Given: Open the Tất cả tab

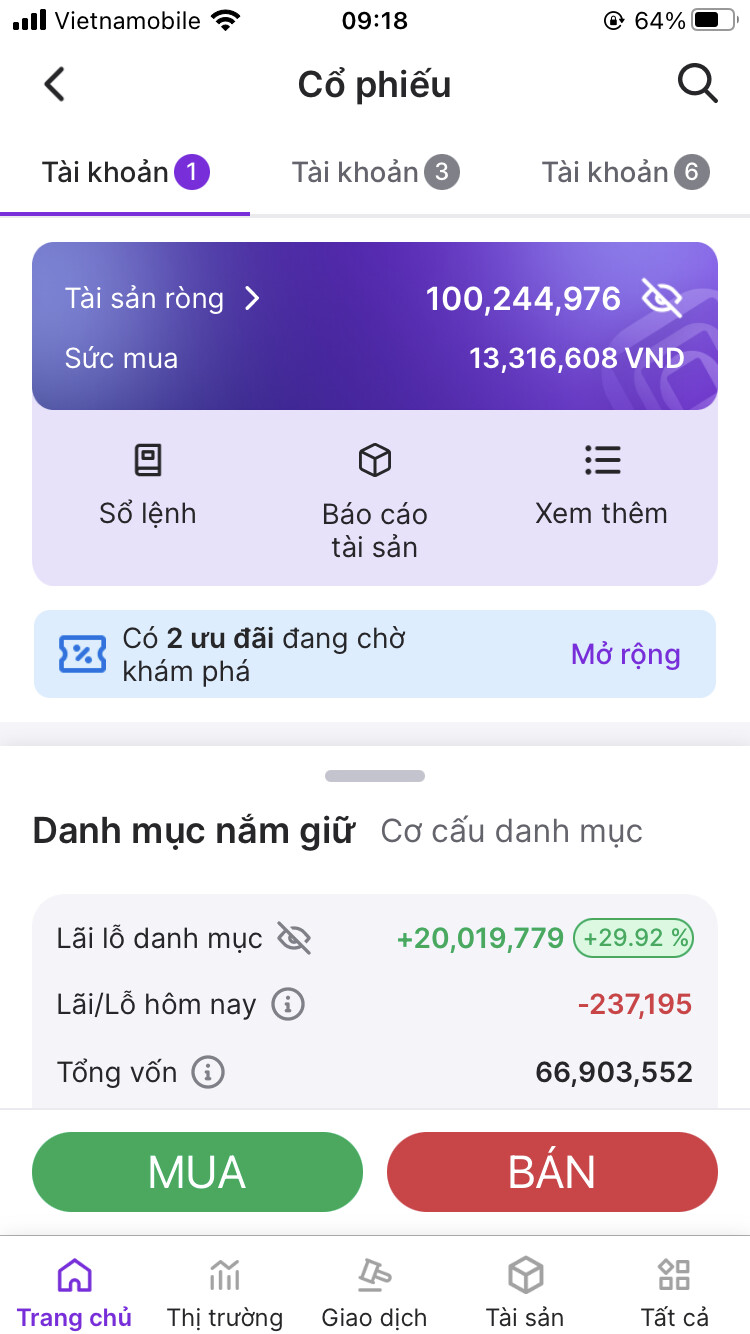Looking at the screenshot, I should tap(674, 1292).
